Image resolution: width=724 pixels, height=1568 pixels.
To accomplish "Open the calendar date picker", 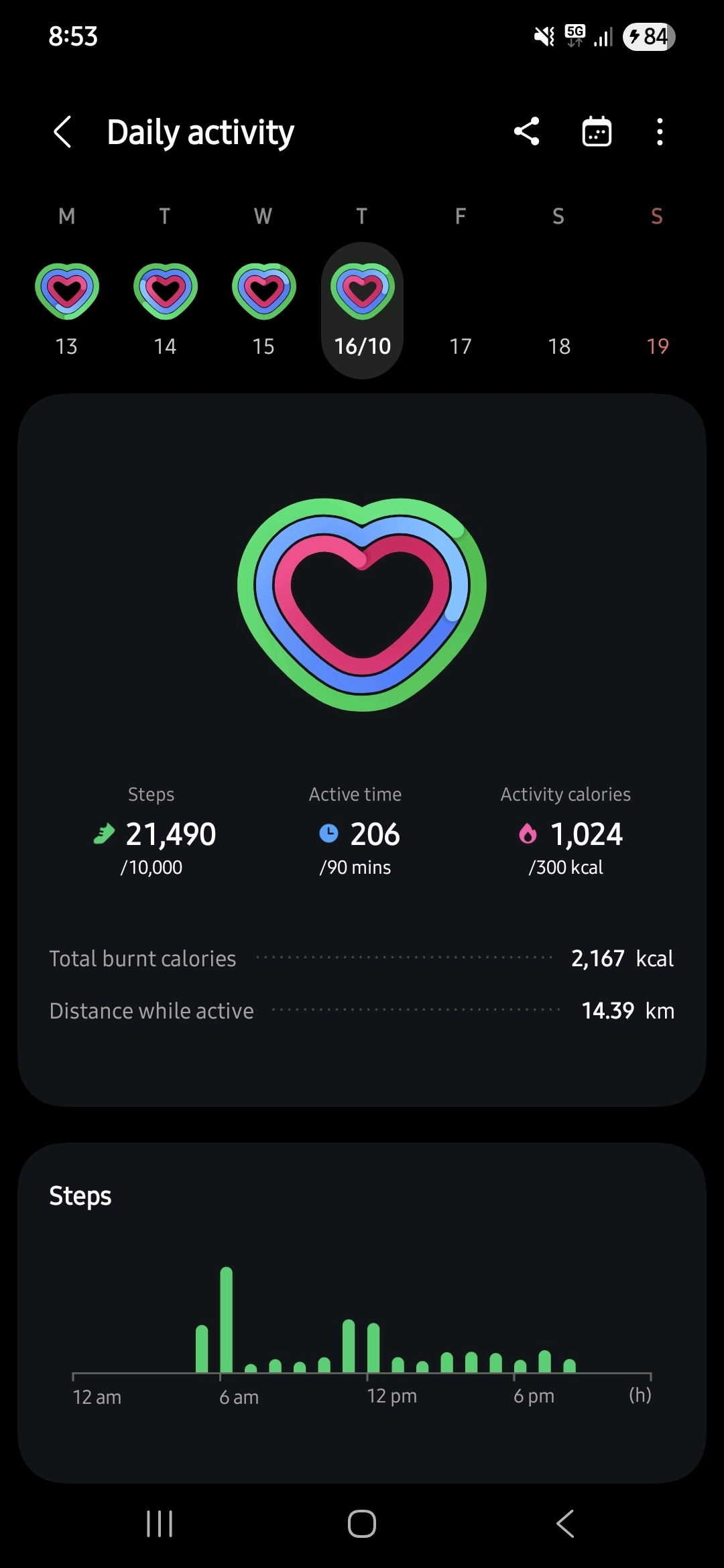I will (x=596, y=131).
